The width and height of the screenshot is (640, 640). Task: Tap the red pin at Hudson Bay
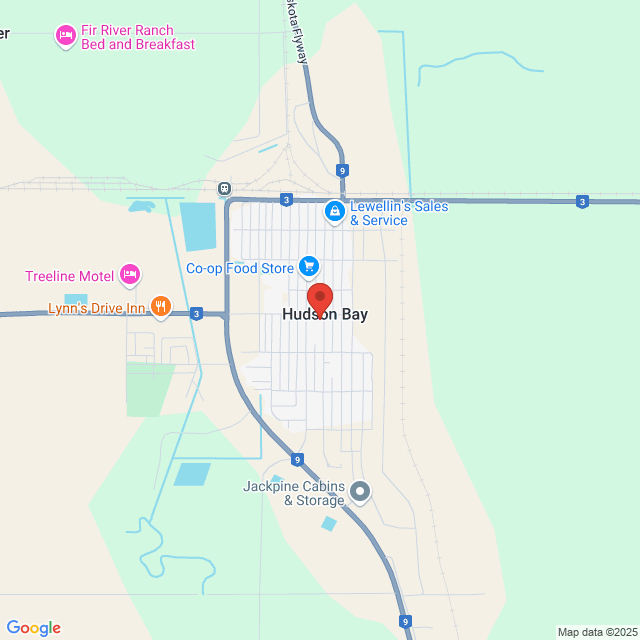tap(319, 298)
